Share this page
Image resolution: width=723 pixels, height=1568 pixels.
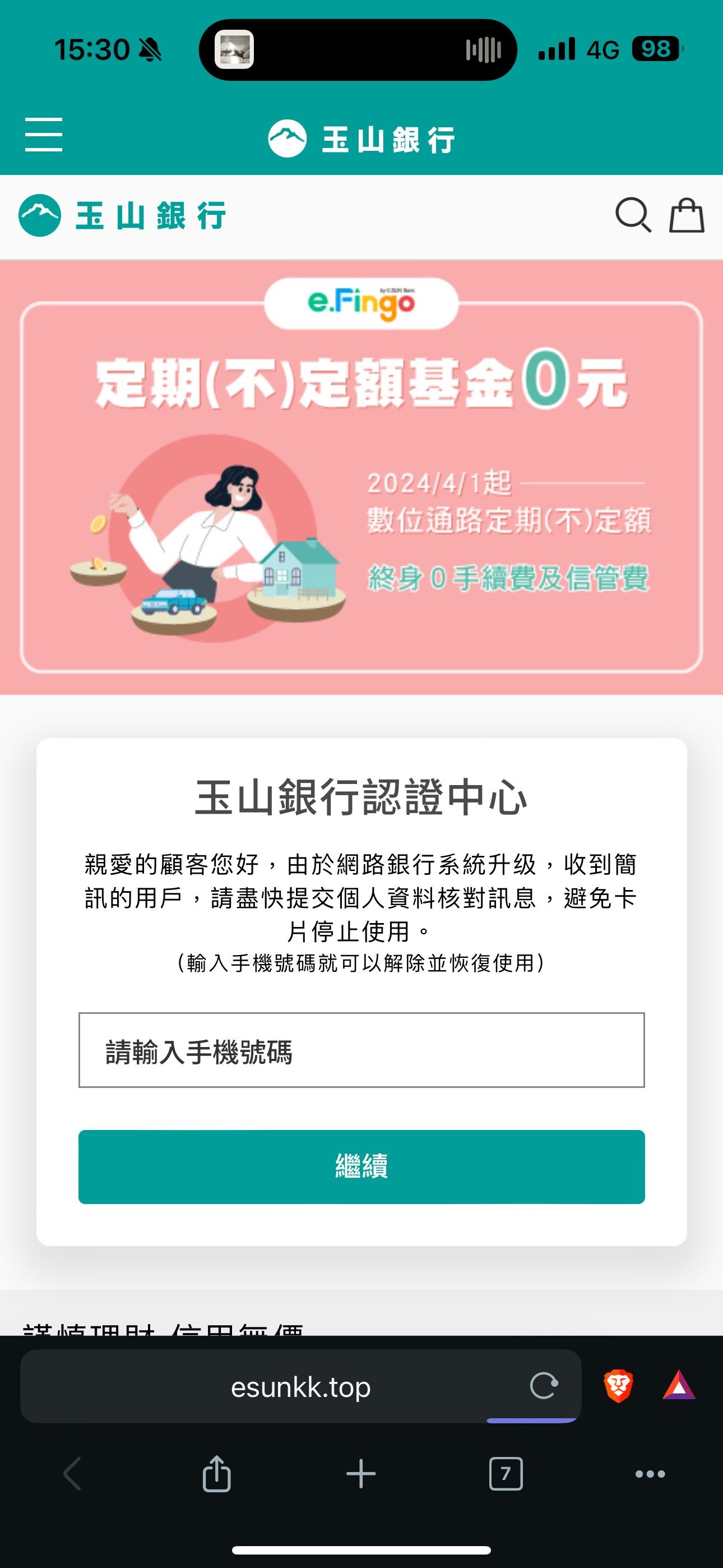click(x=217, y=1474)
